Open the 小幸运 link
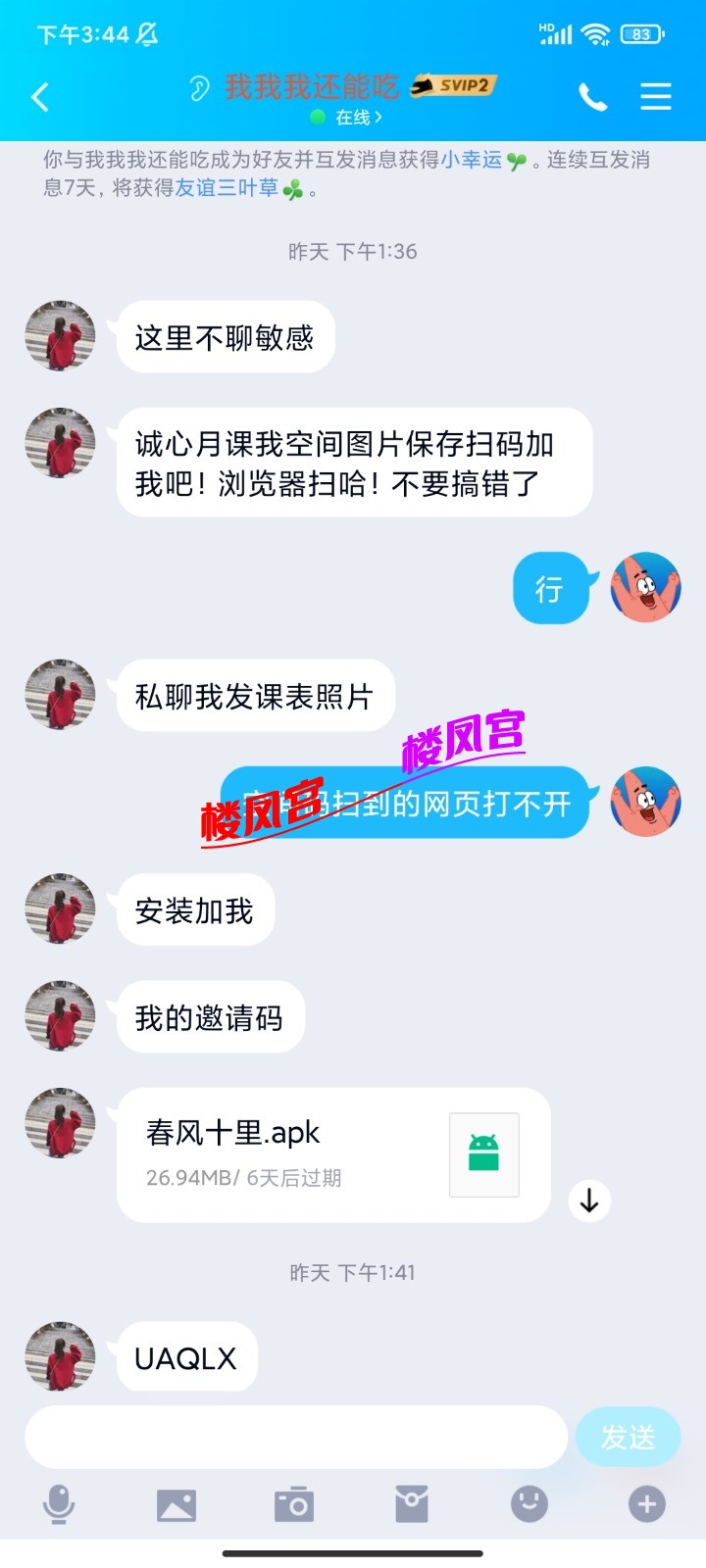This screenshot has width=706, height=1568. coord(471,161)
